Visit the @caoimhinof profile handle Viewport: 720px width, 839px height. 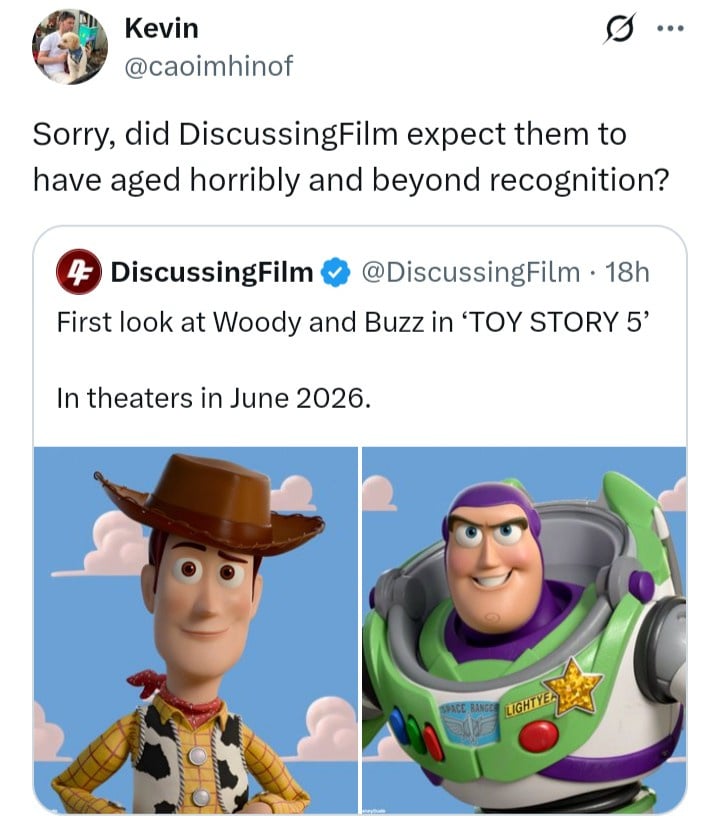point(208,66)
